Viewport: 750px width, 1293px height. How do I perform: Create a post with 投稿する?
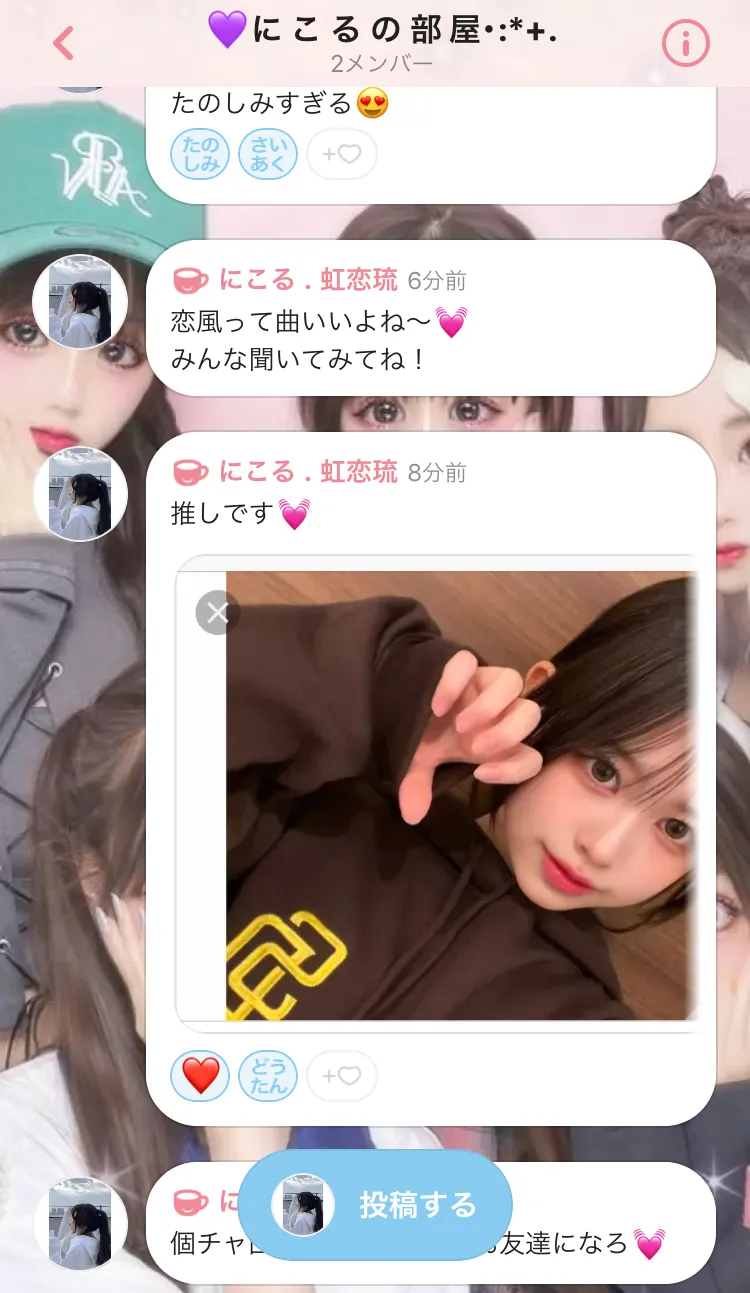(375, 1204)
